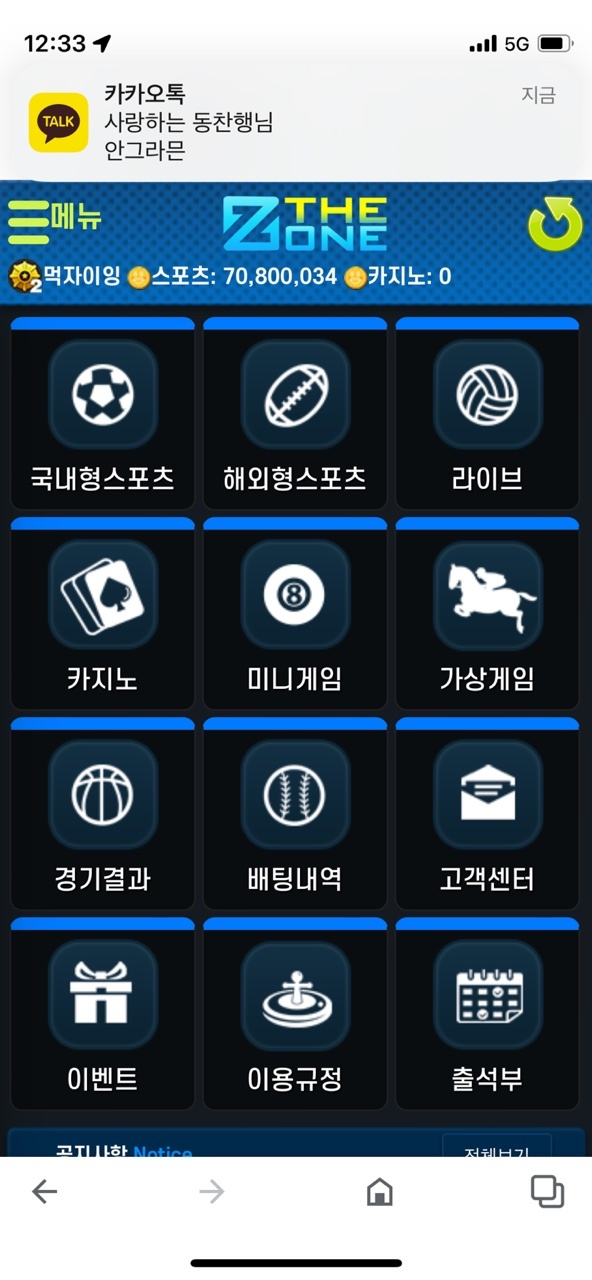
Task: Tap the yellow refresh icon
Action: 554,224
